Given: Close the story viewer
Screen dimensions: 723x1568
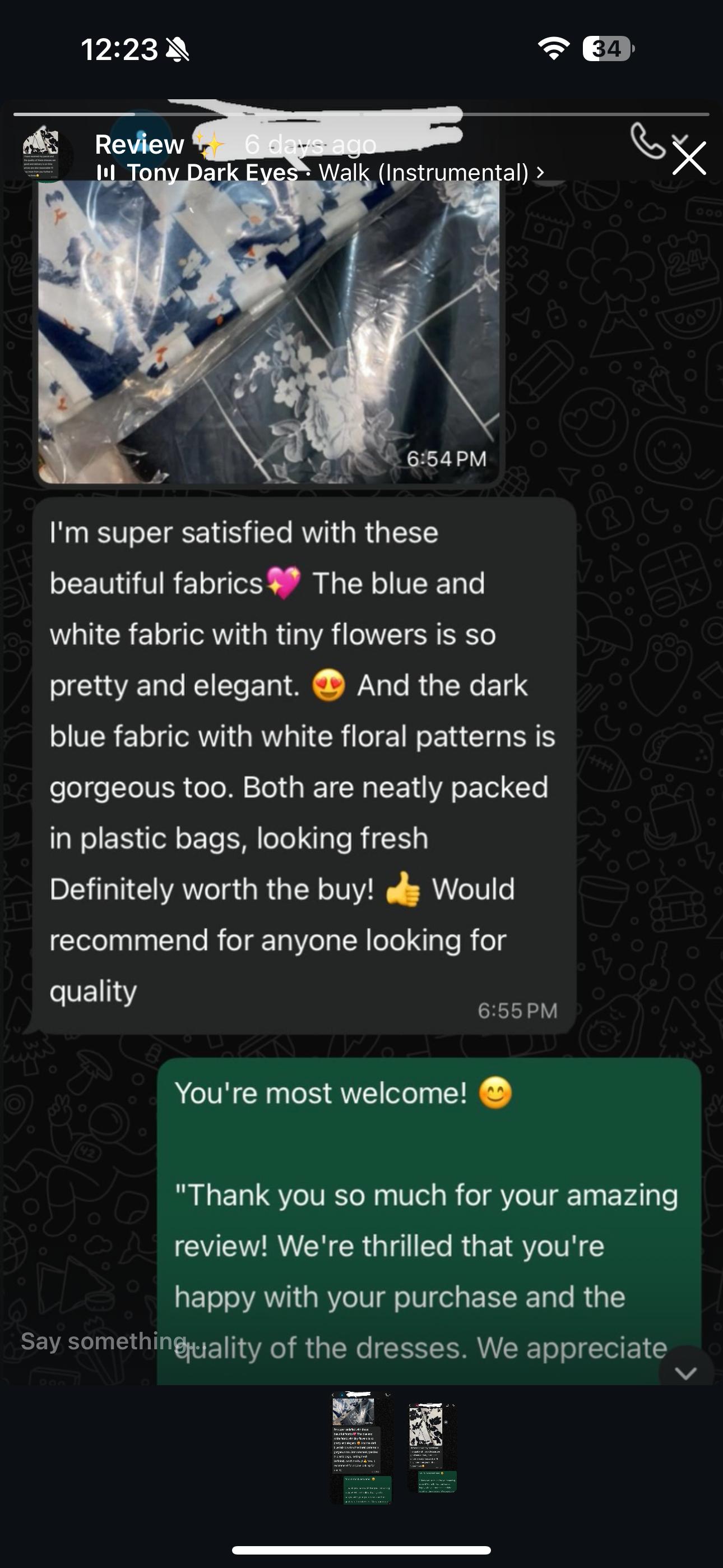Looking at the screenshot, I should [x=689, y=158].
